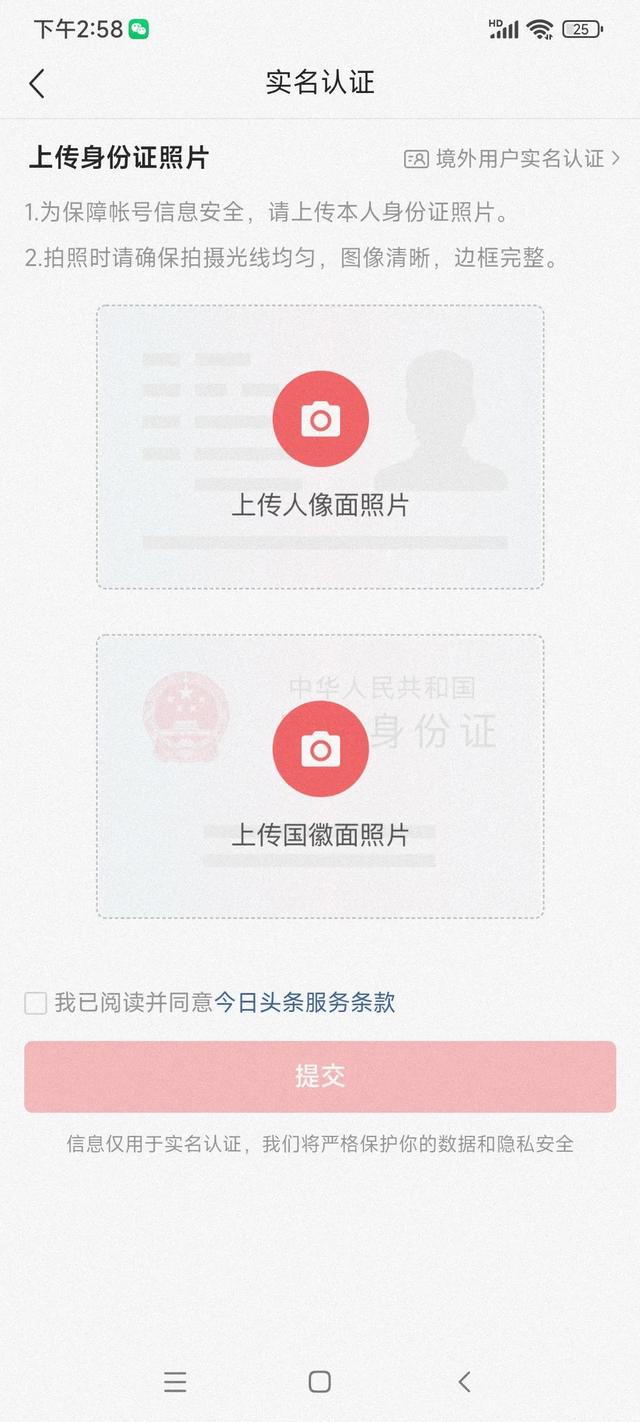Image resolution: width=640 pixels, height=1422 pixels.
Task: Tap the 提交 submit button
Action: pyautogui.click(x=320, y=1076)
